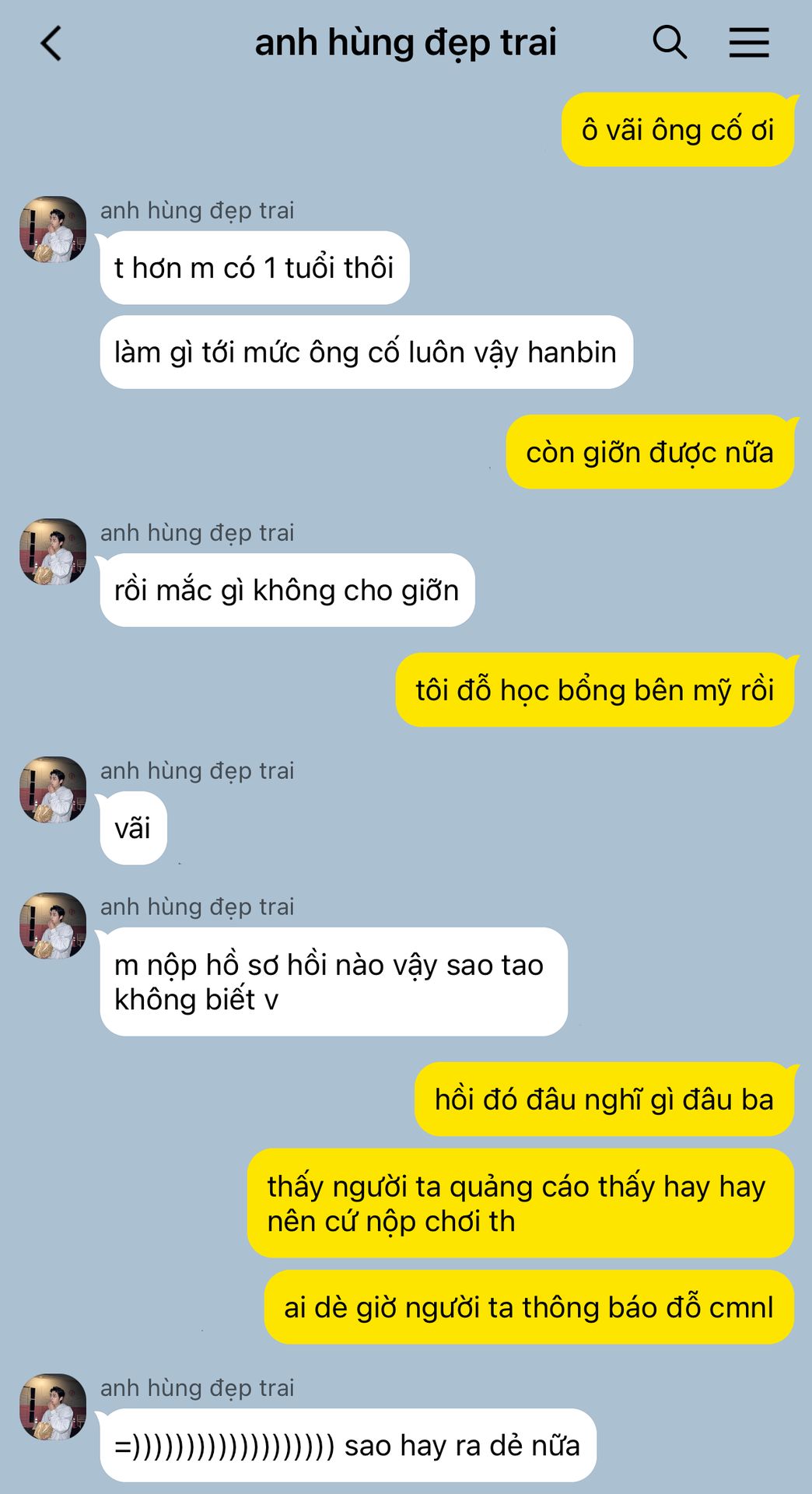Tap avatar beside 'rồi mắc gì không cho giỡn'
Viewport: 812px width, 1494px height.
click(x=53, y=552)
